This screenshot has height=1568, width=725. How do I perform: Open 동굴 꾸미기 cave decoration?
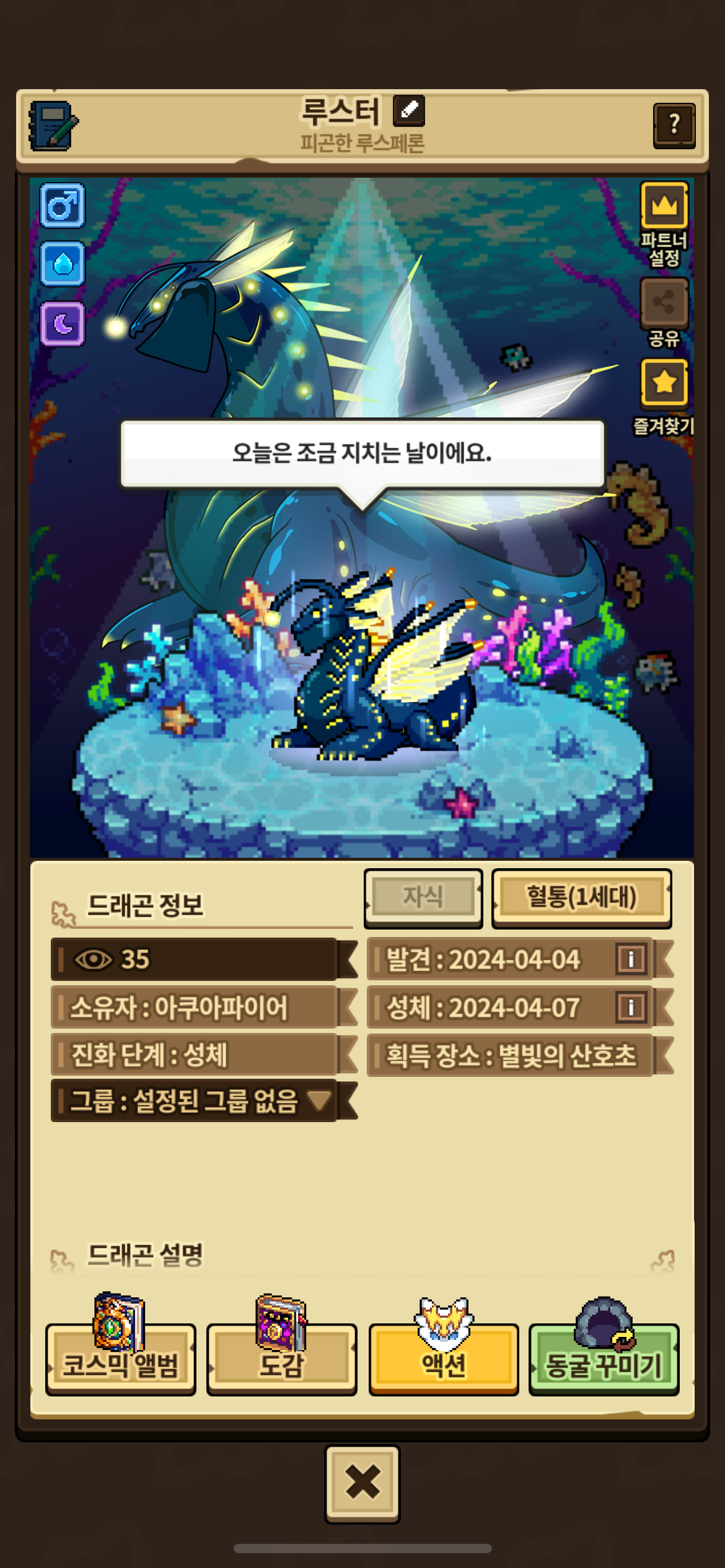pos(604,1359)
